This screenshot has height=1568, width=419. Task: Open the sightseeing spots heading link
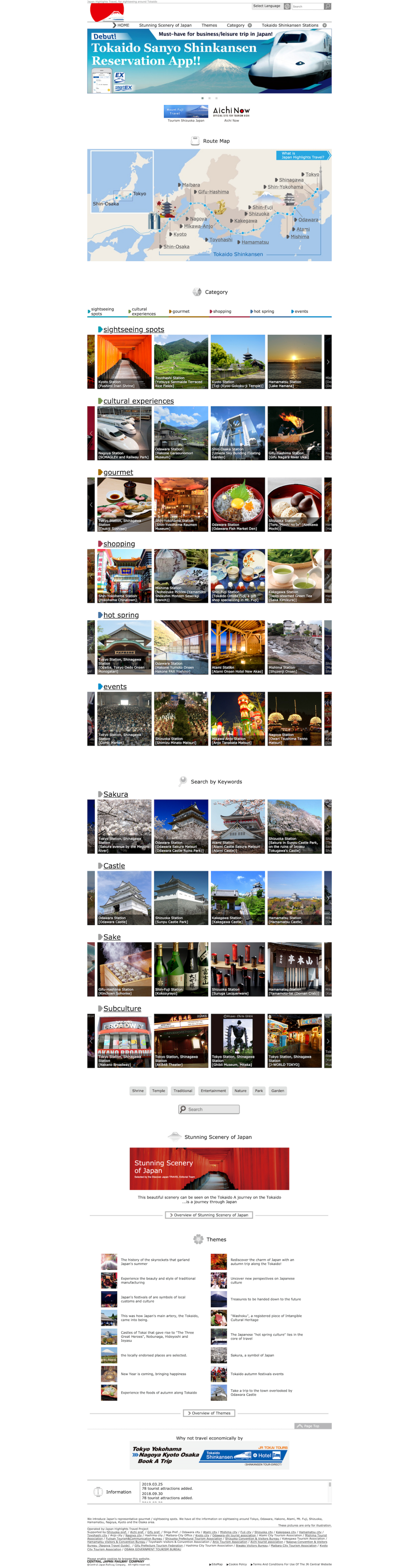133,330
